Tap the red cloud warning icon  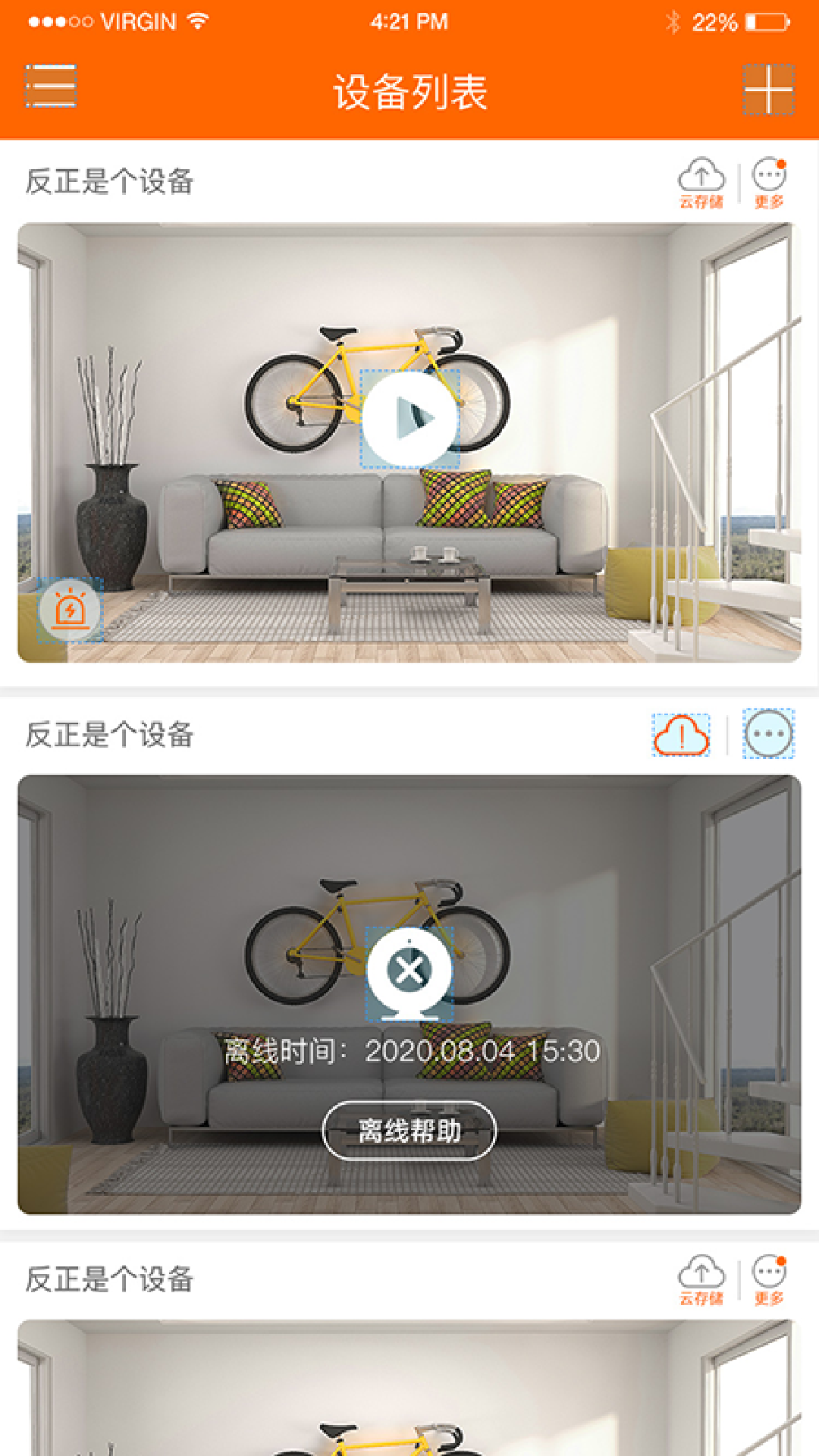pyautogui.click(x=681, y=735)
